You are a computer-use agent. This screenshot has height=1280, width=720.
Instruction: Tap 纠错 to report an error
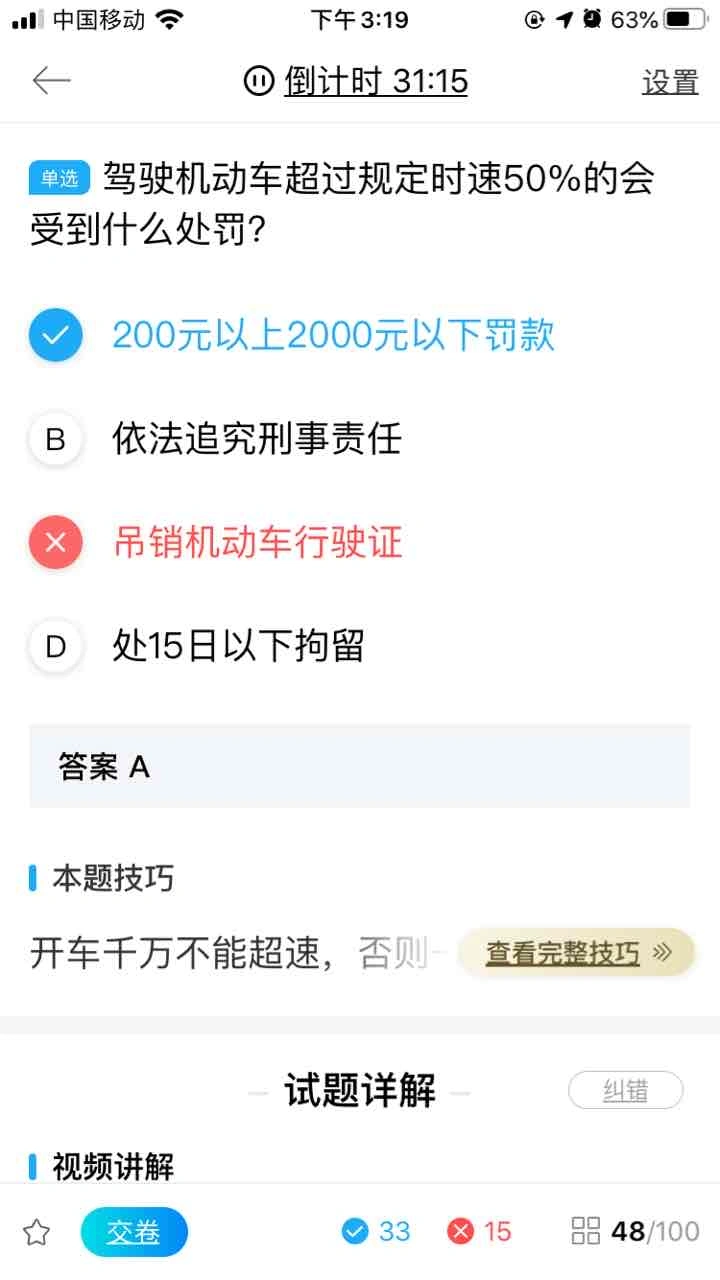point(626,1090)
